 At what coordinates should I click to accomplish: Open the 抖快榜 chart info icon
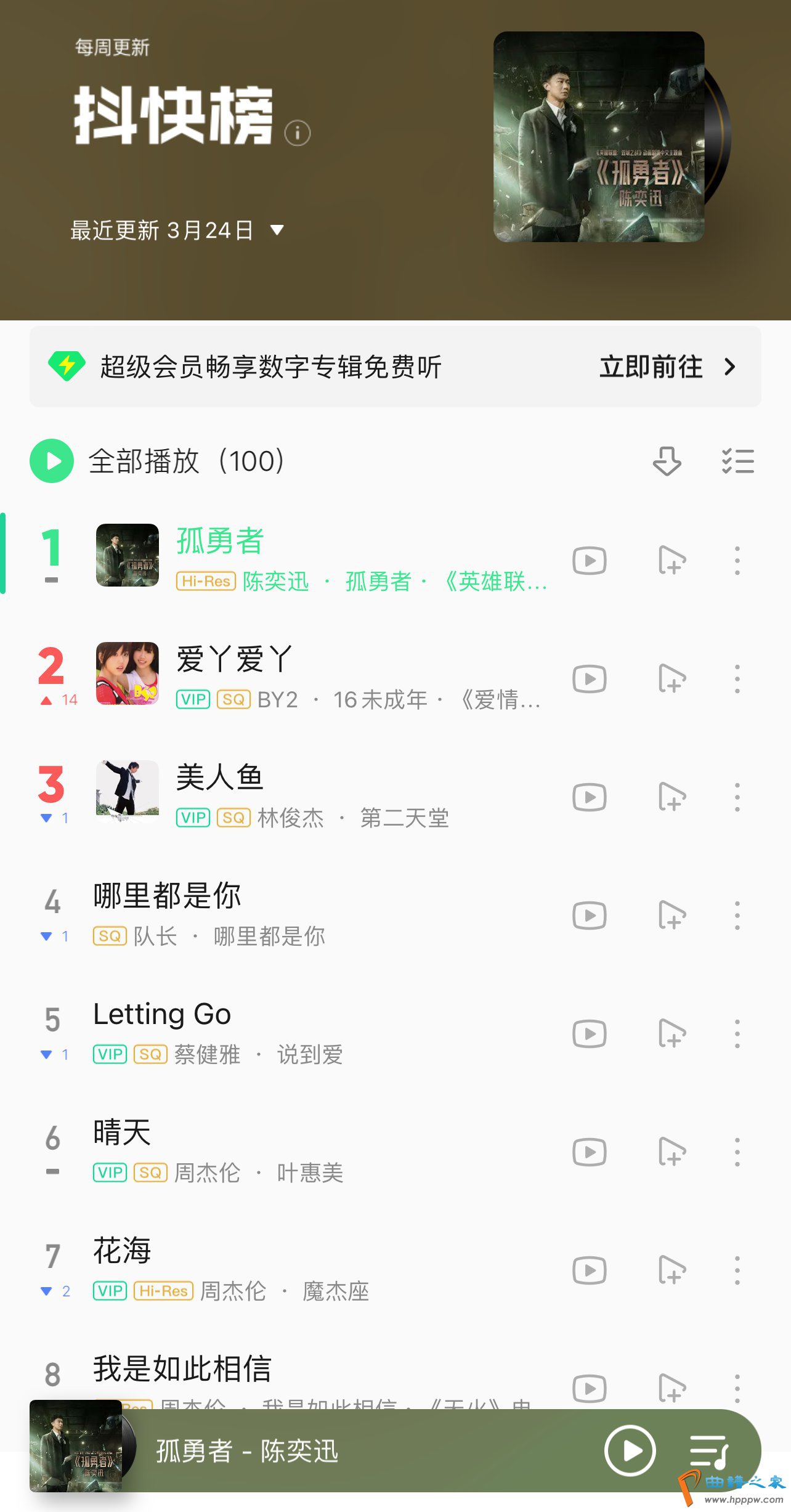298,133
